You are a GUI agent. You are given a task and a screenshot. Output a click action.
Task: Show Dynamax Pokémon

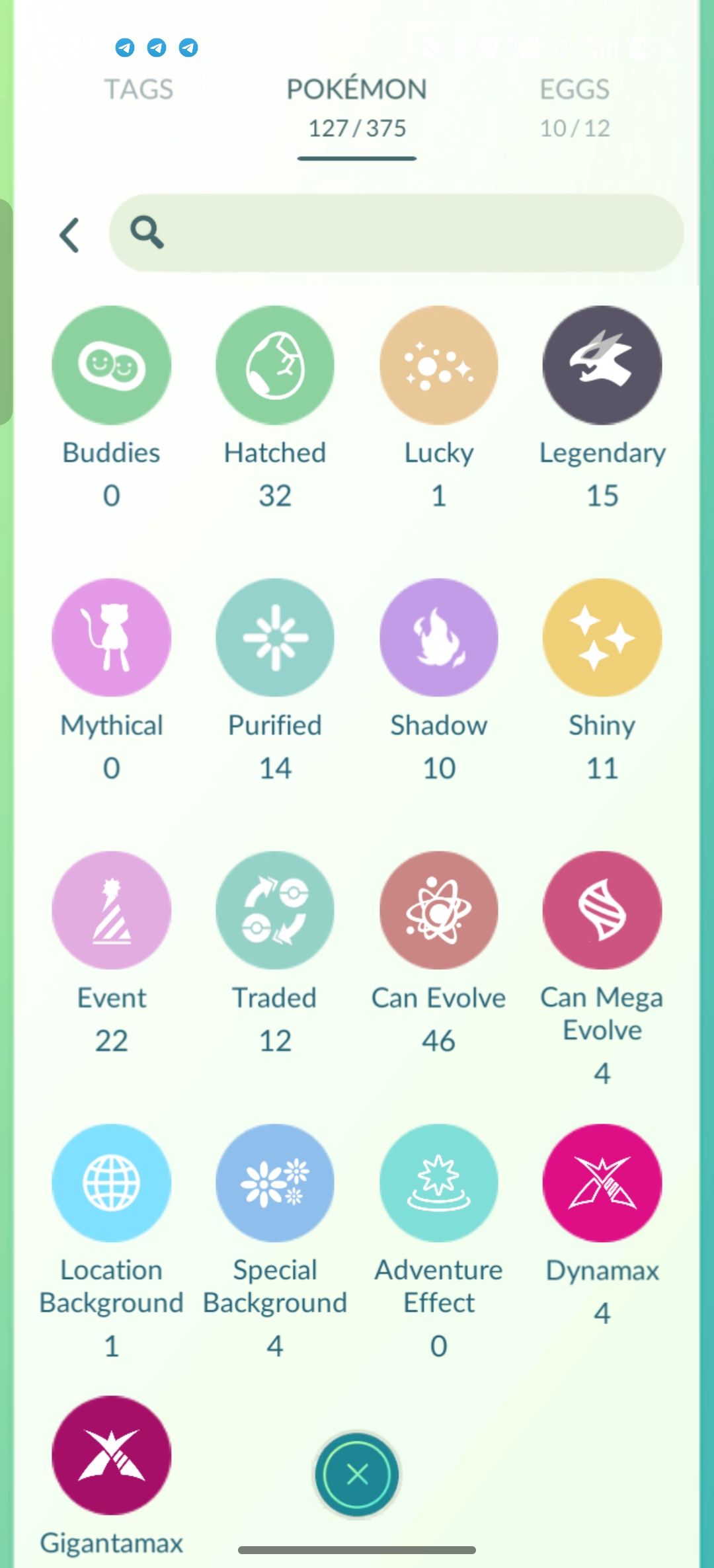602,1183
